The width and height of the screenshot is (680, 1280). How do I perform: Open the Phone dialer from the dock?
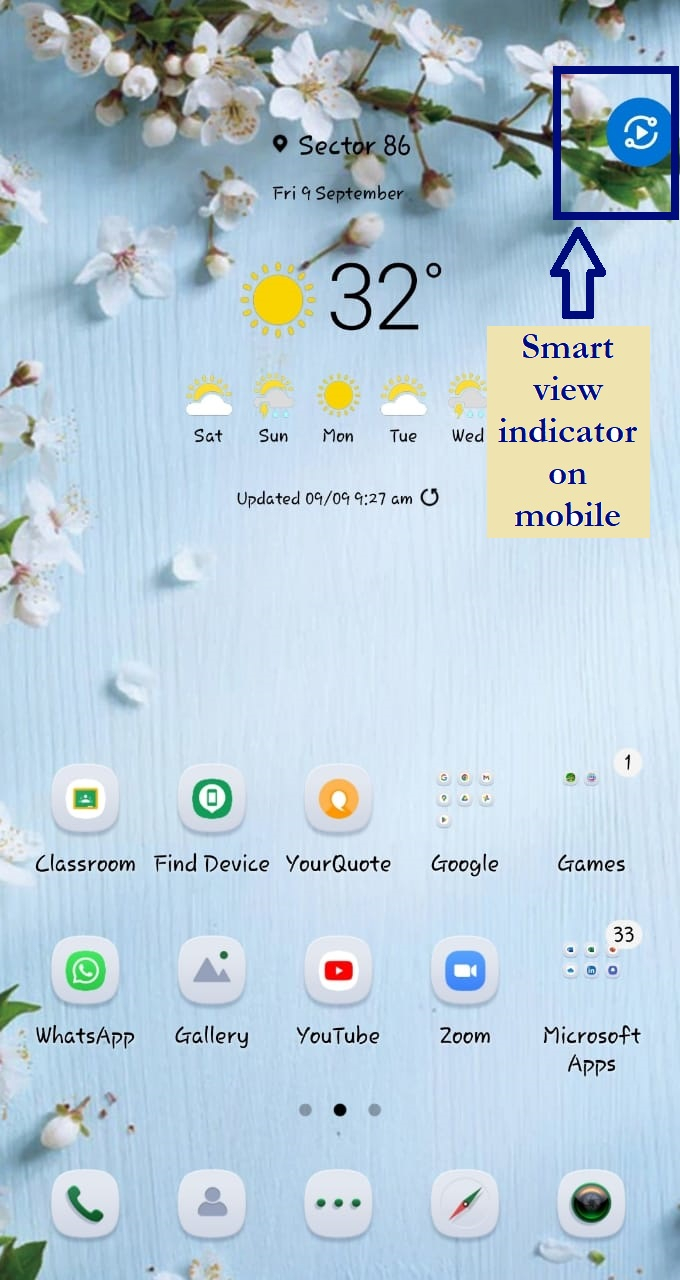[x=85, y=1204]
